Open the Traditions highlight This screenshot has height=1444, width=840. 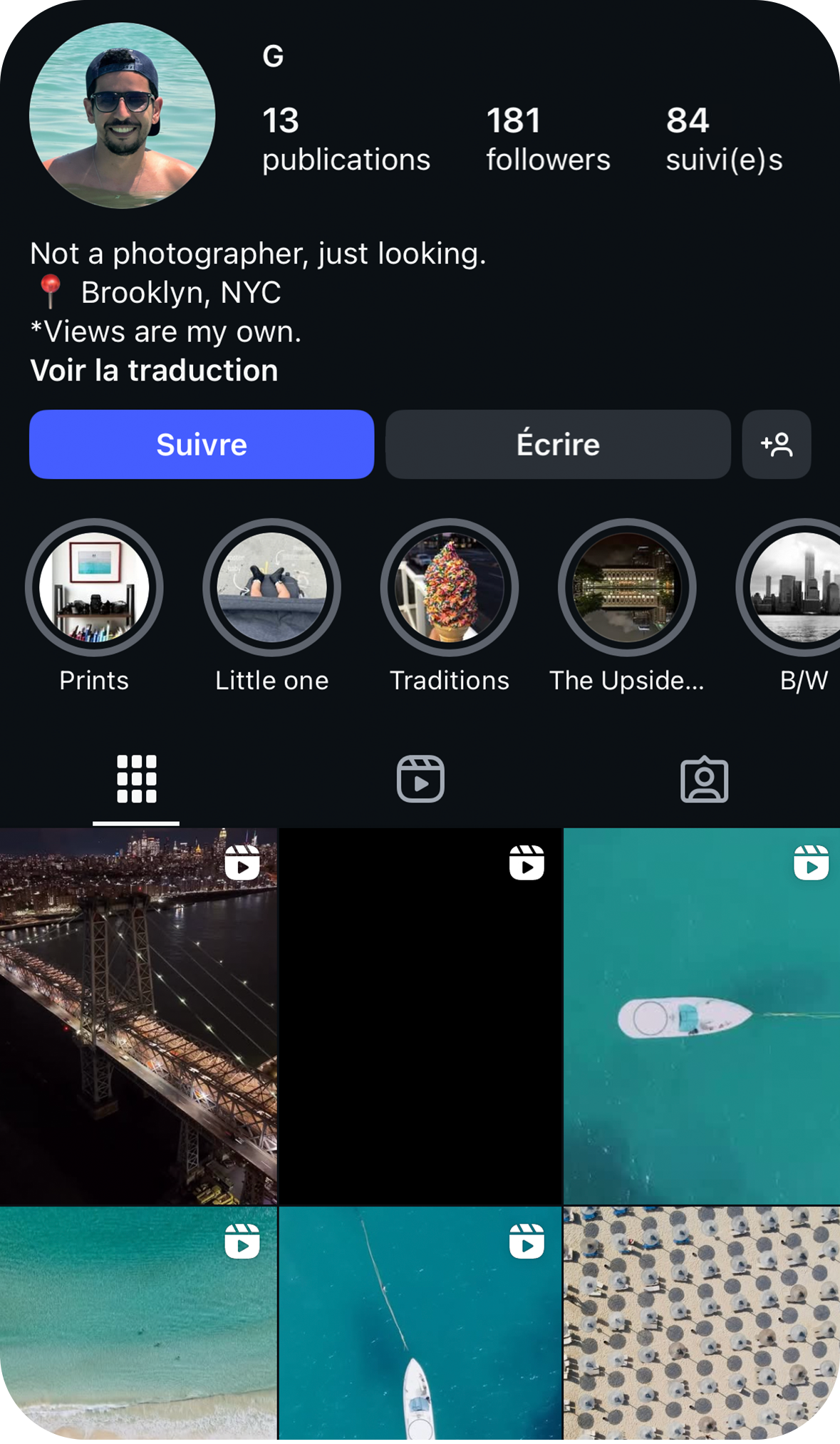pos(449,588)
